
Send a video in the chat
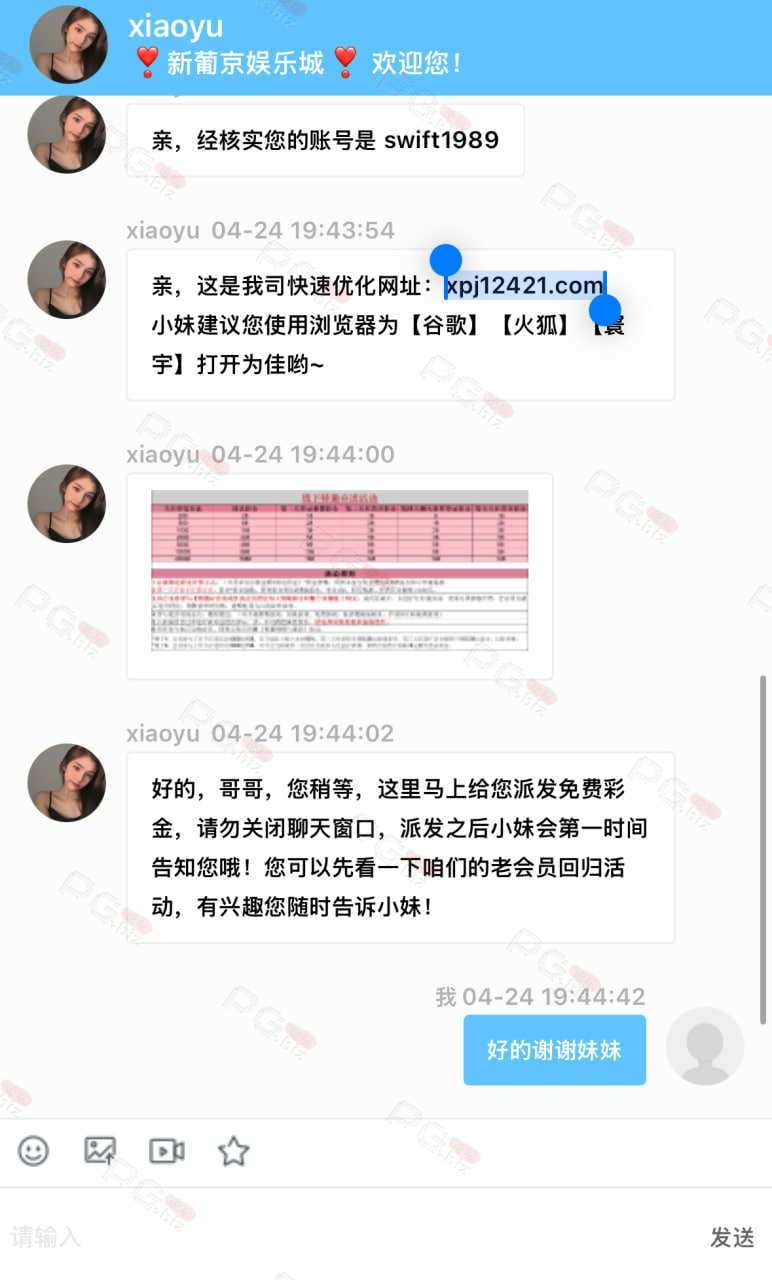click(x=167, y=1151)
